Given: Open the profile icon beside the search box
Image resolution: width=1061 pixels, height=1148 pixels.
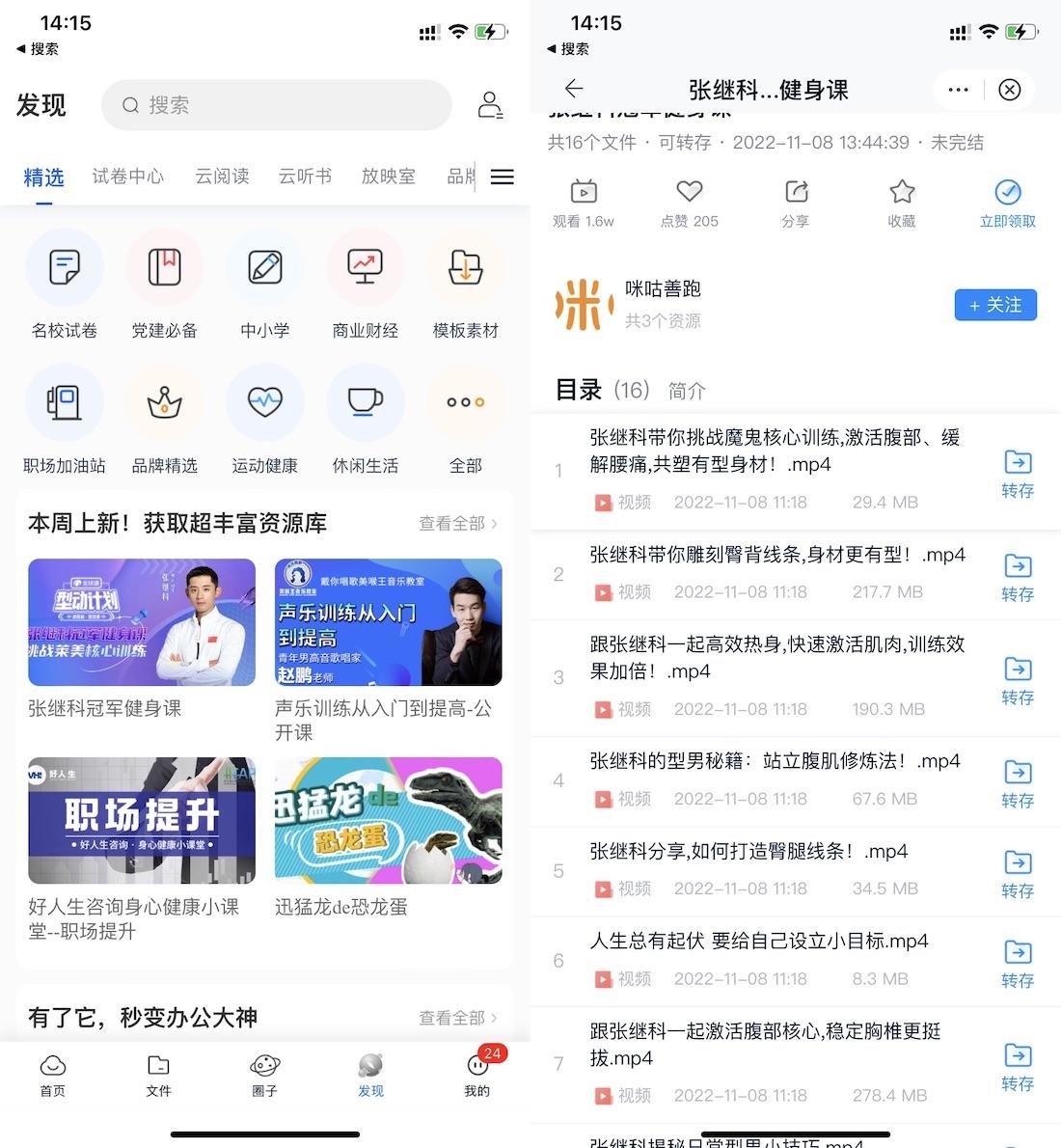Looking at the screenshot, I should click(490, 105).
